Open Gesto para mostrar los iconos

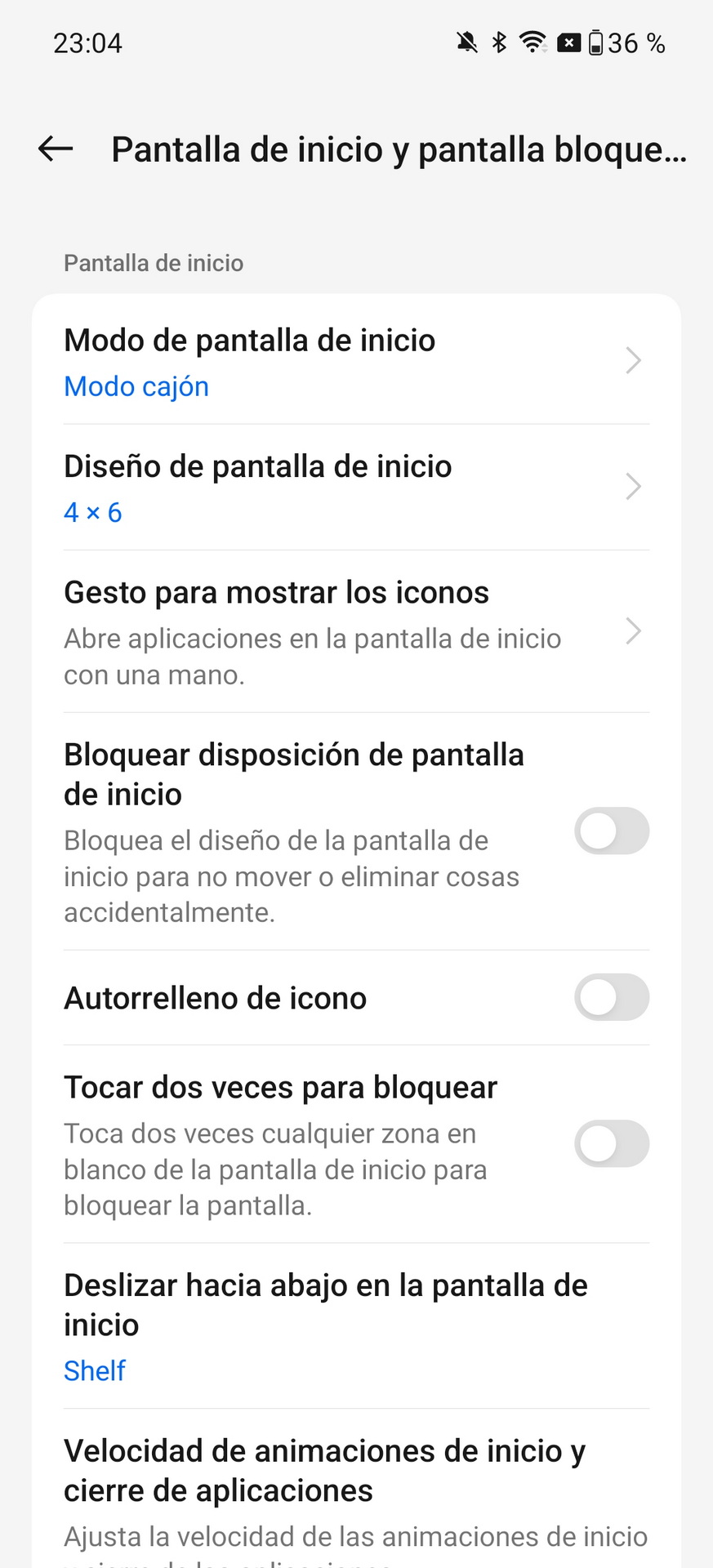coord(356,631)
